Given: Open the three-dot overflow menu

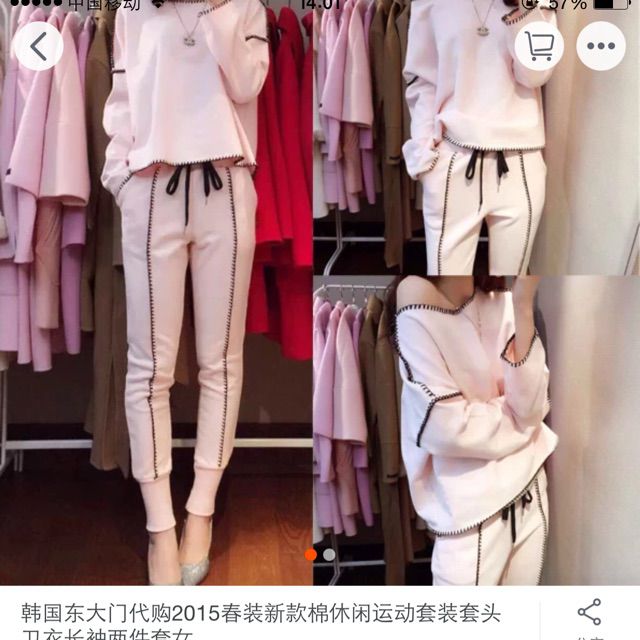Looking at the screenshot, I should pos(602,46).
